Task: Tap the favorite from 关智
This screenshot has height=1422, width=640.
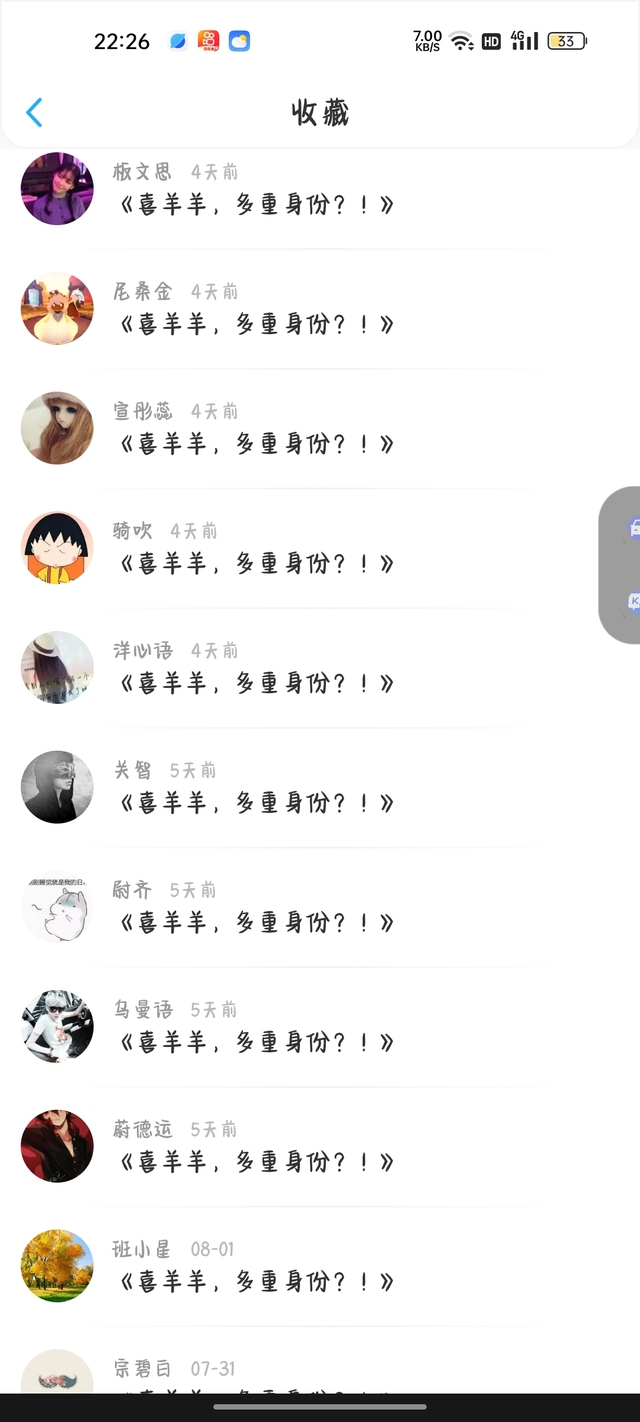Action: [256, 803]
